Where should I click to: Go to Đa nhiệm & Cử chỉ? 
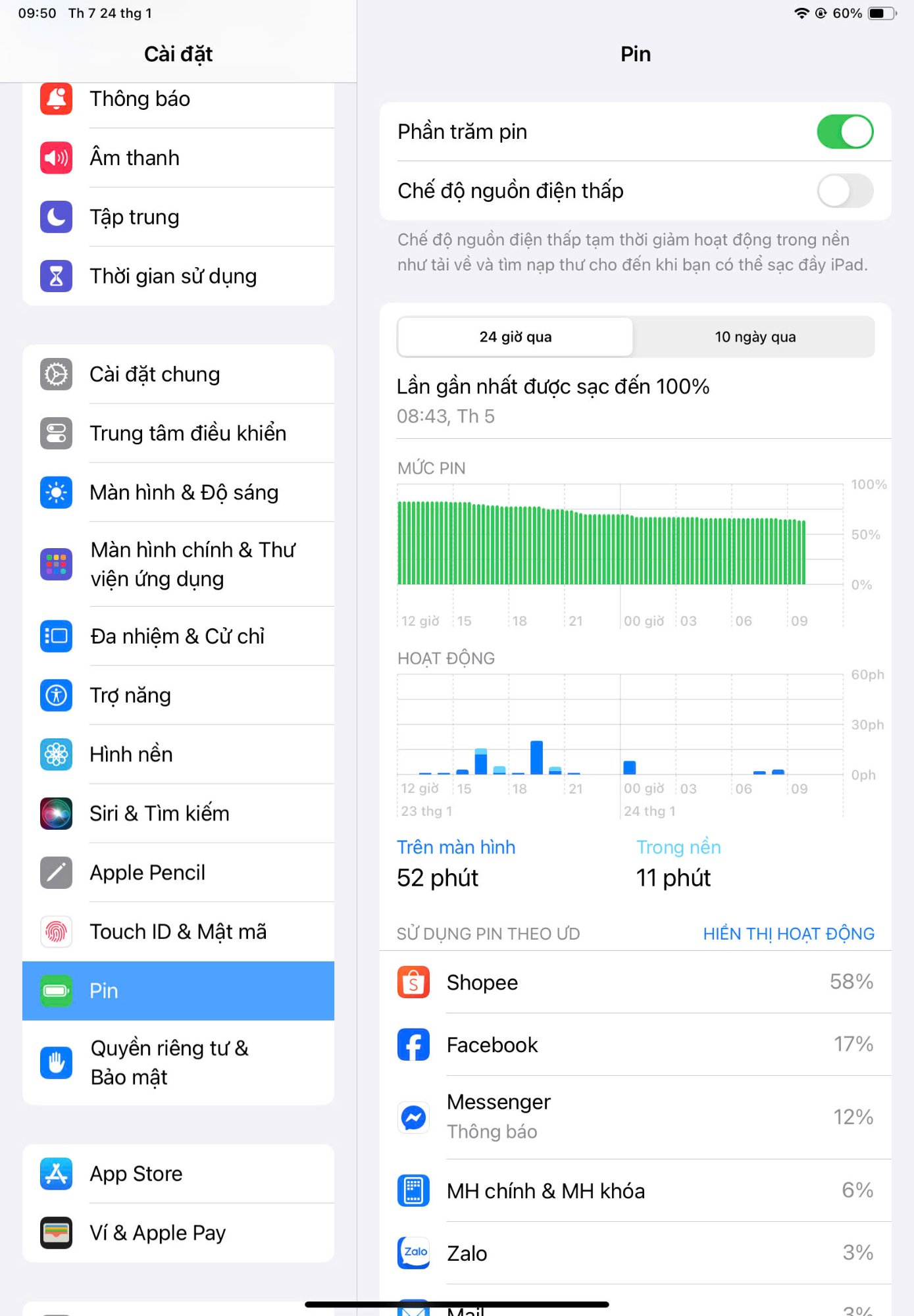178,636
